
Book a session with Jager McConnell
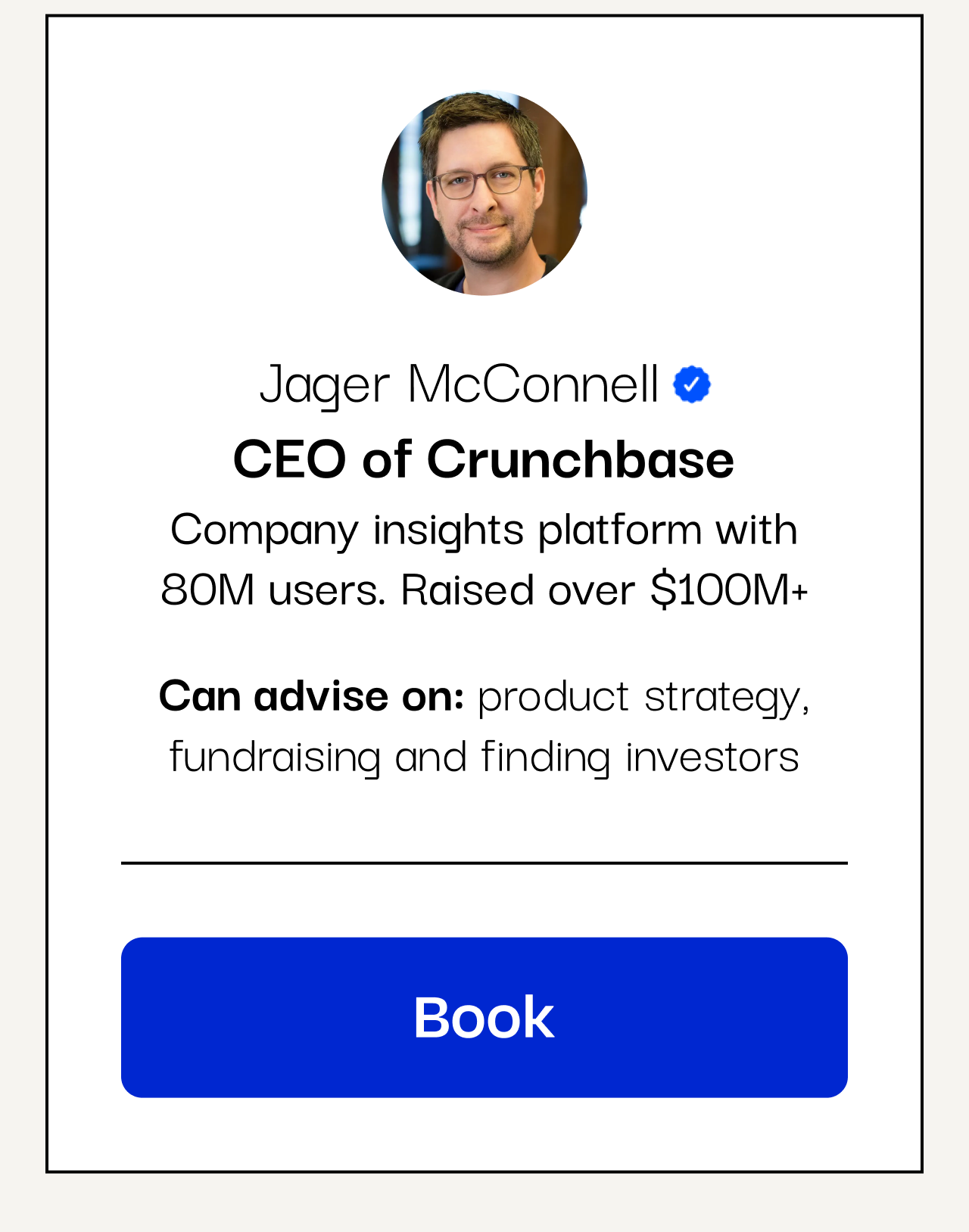(484, 1017)
